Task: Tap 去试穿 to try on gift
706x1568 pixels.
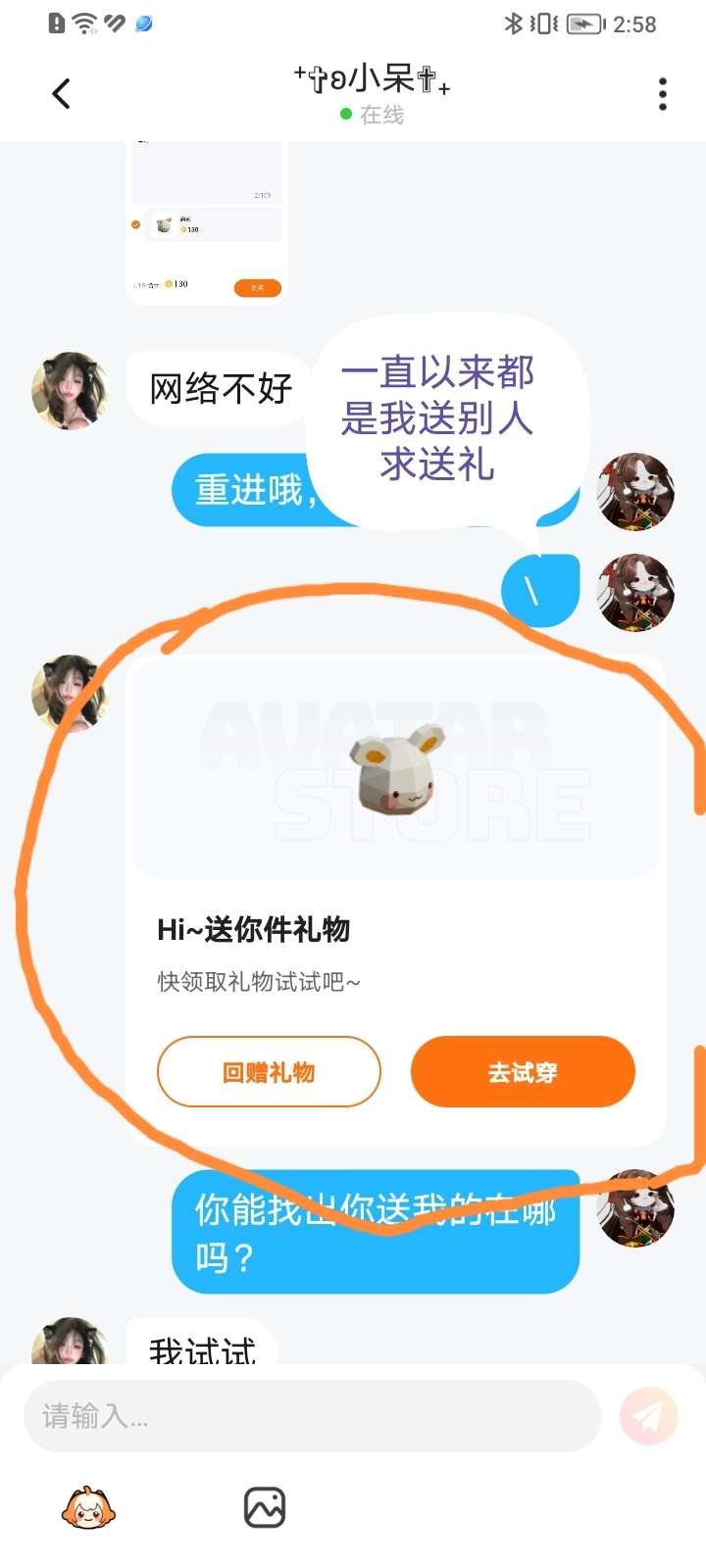Action: coord(523,1072)
